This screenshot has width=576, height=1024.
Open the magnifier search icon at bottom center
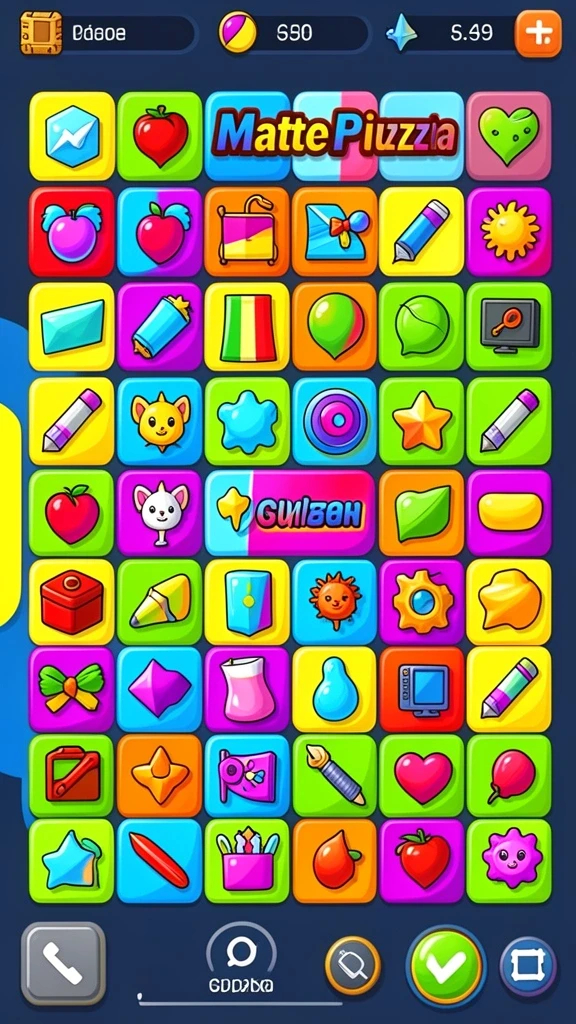pyautogui.click(x=241, y=953)
